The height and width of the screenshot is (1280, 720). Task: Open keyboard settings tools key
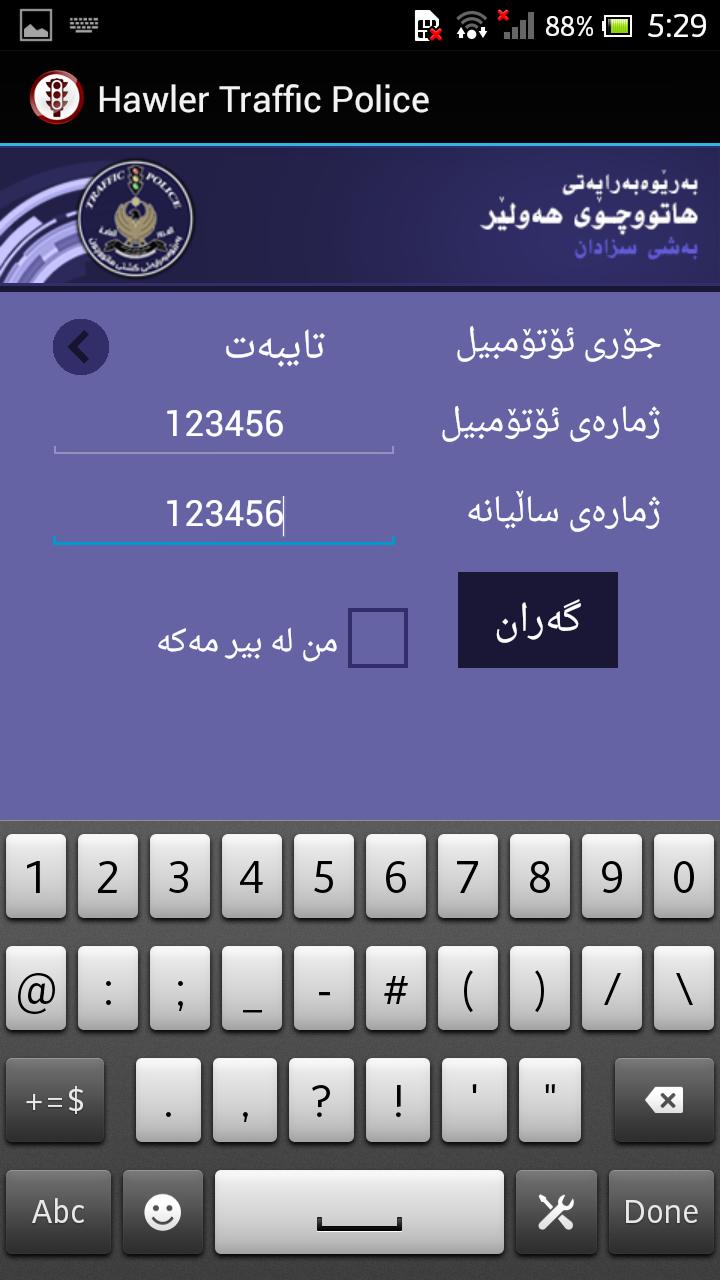(556, 1212)
